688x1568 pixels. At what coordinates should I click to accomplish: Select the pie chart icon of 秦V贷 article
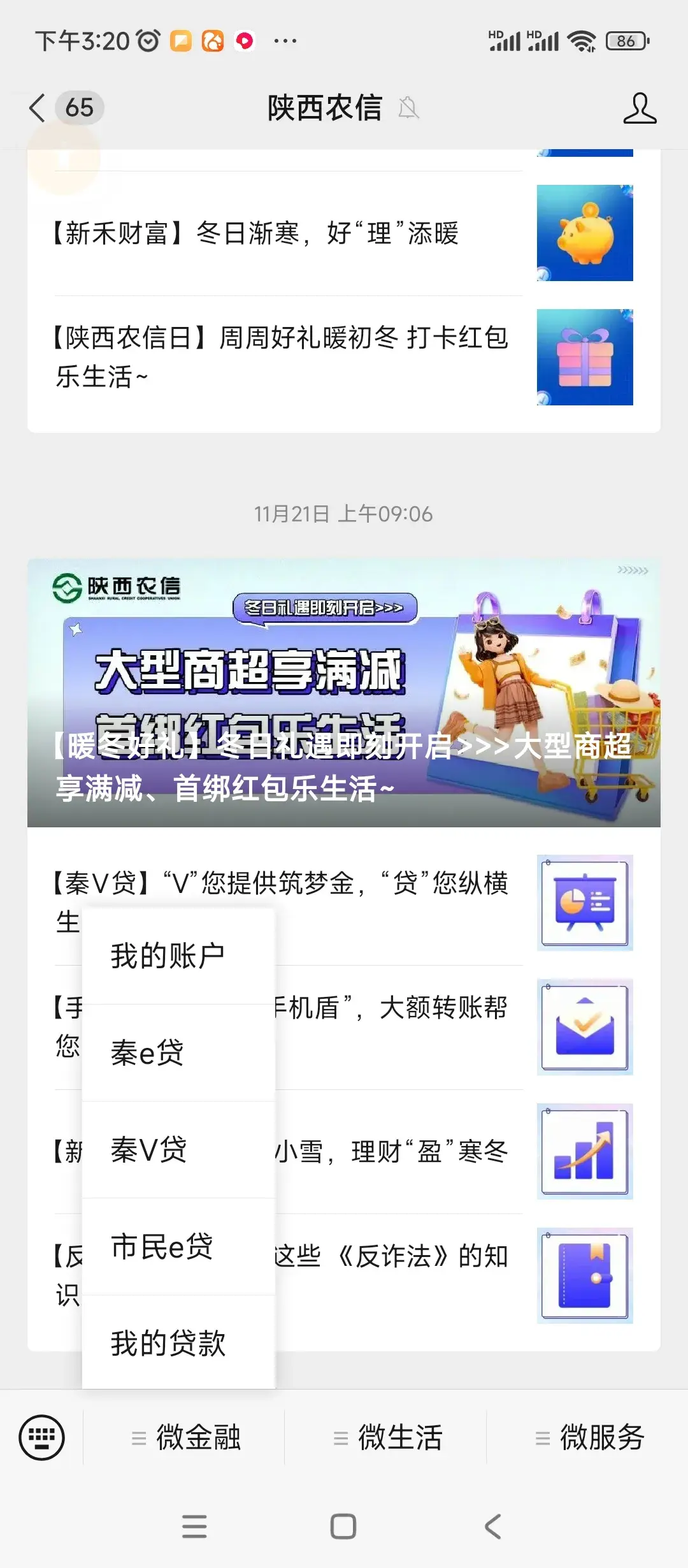(584, 904)
